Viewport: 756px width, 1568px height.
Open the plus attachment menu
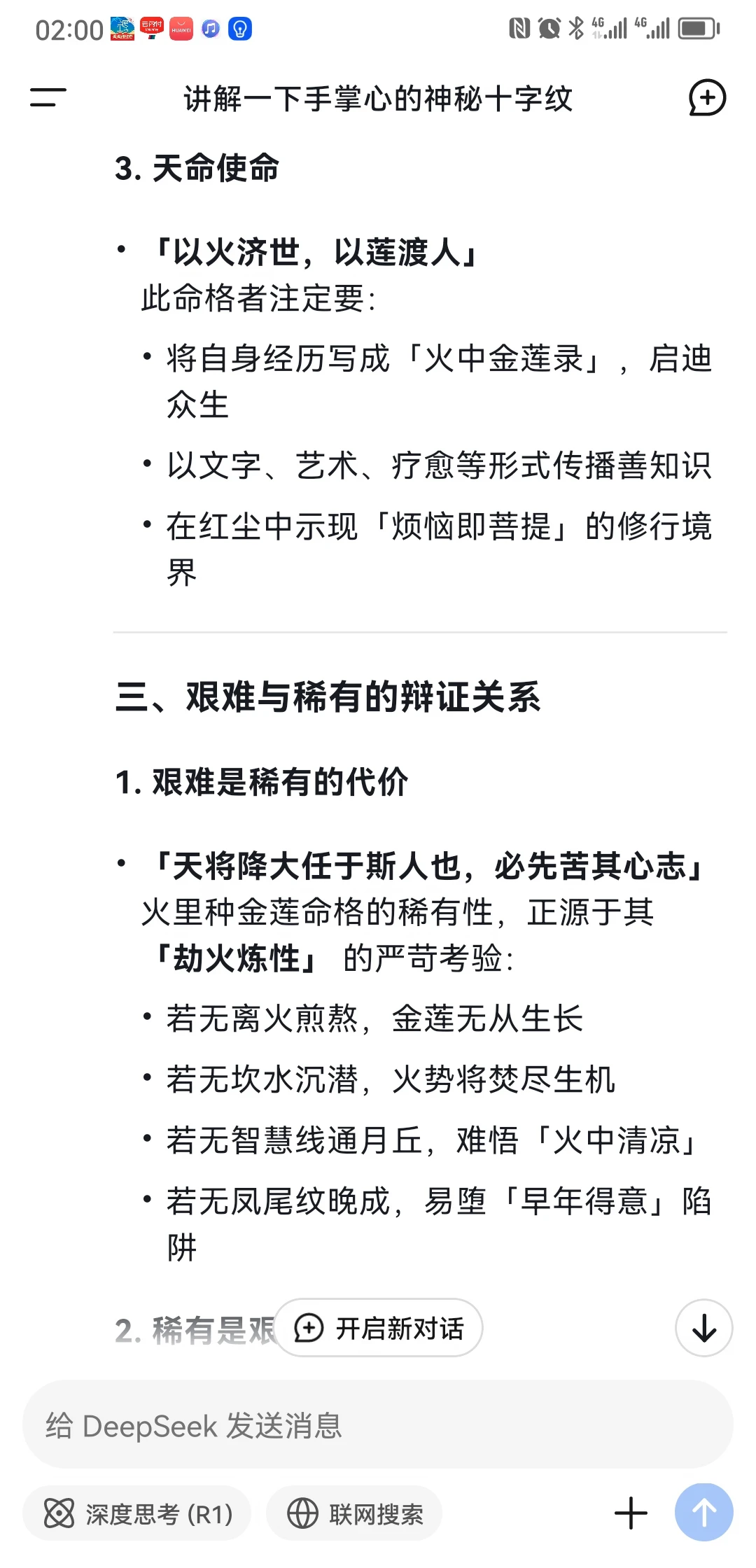(631, 1513)
